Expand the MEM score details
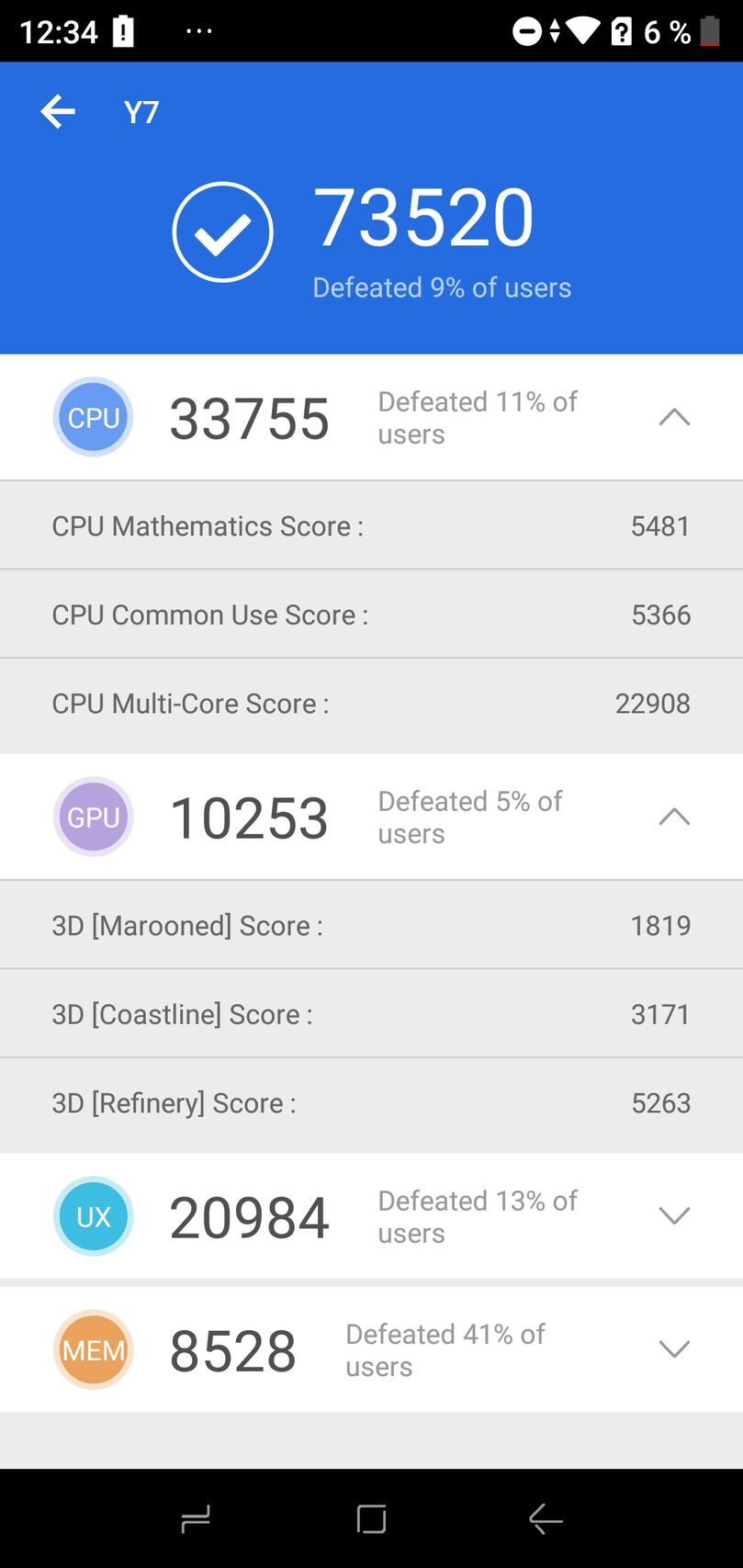The image size is (743, 1568). click(x=673, y=1349)
